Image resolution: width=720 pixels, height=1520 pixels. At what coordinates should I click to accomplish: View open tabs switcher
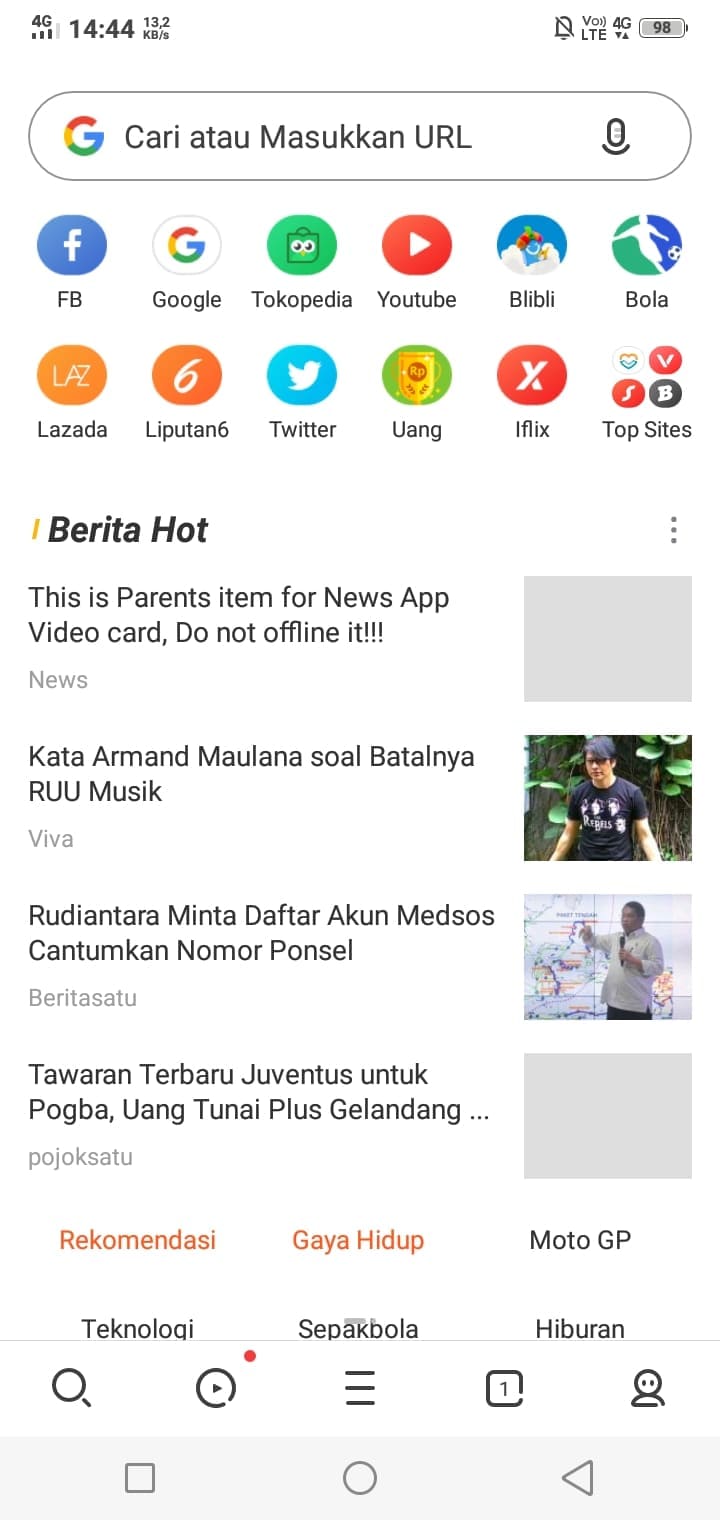(x=504, y=1388)
